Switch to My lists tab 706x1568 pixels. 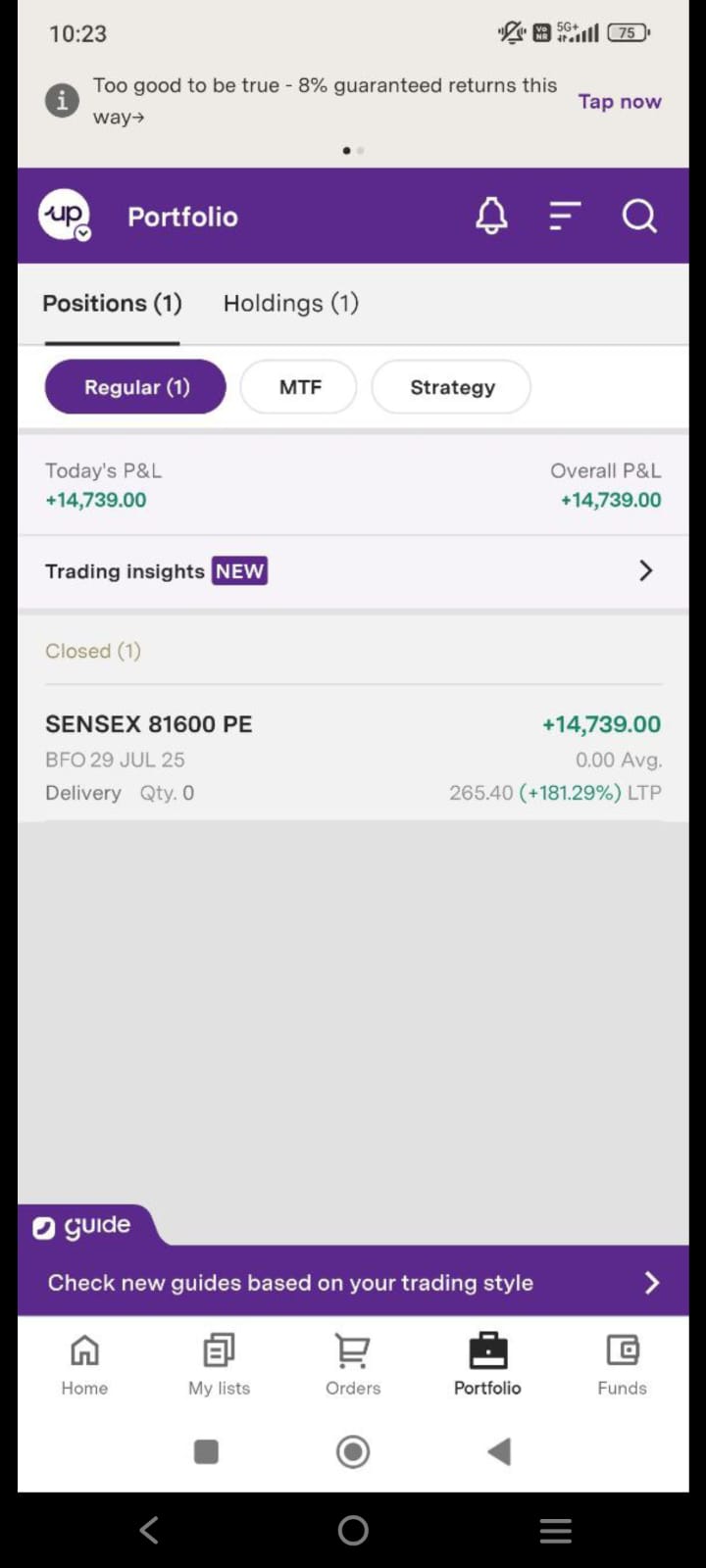click(219, 1363)
